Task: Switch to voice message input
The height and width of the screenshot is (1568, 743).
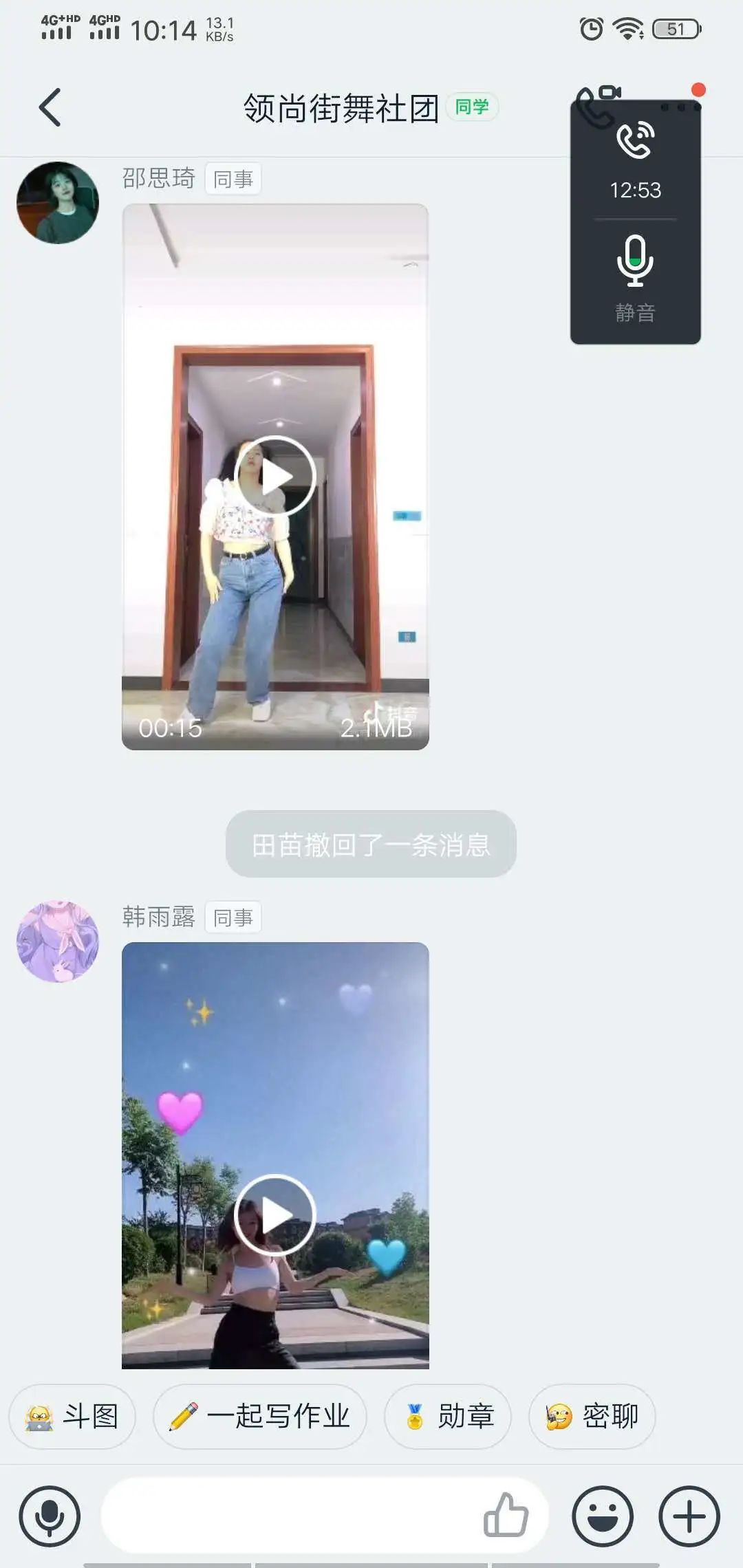Action: [x=50, y=1516]
